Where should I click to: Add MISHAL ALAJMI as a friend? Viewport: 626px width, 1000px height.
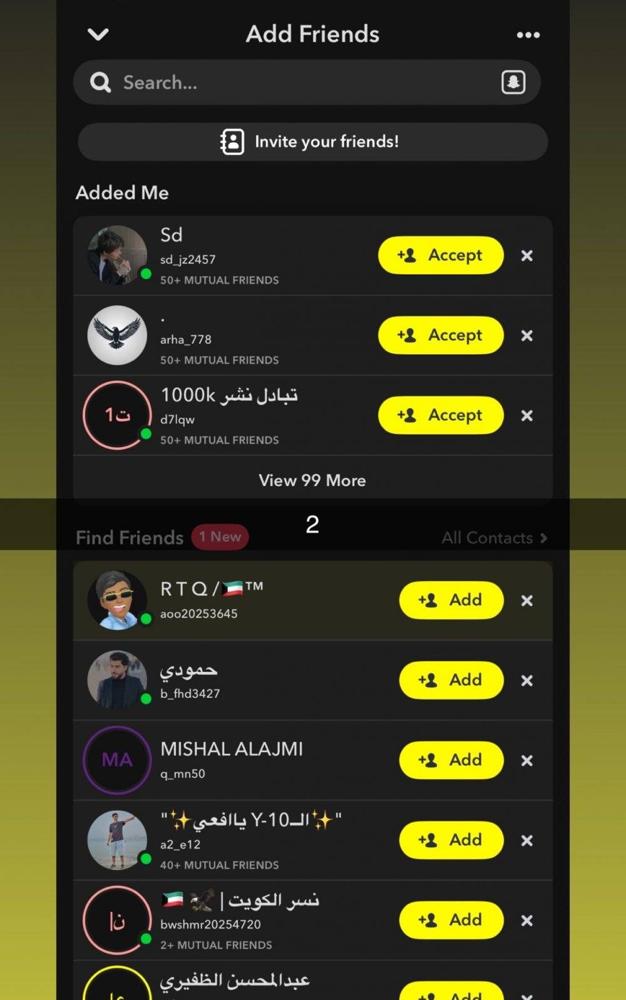pyautogui.click(x=451, y=761)
